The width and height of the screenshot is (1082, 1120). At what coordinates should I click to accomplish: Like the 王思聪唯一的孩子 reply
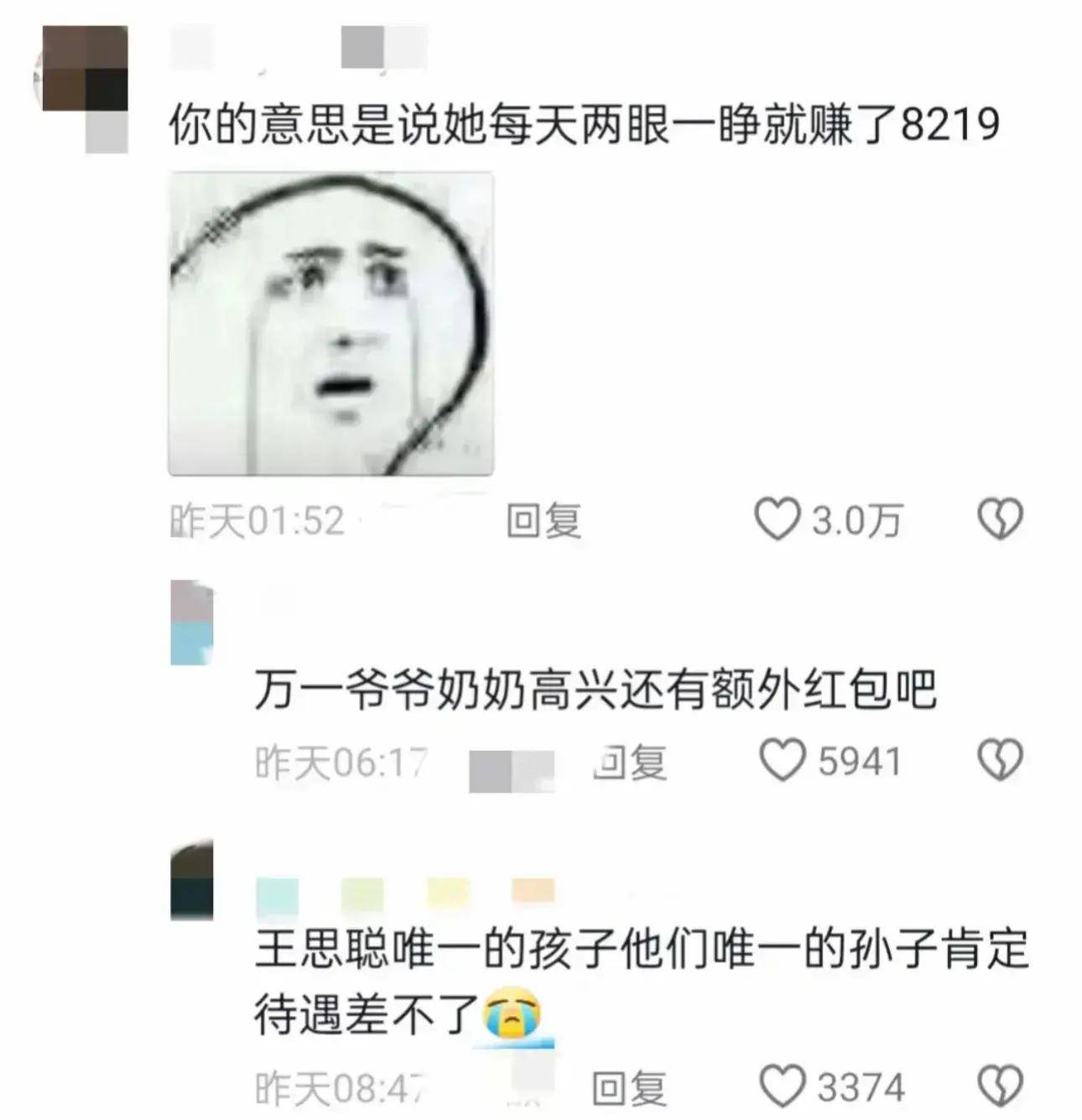[x=782, y=1087]
